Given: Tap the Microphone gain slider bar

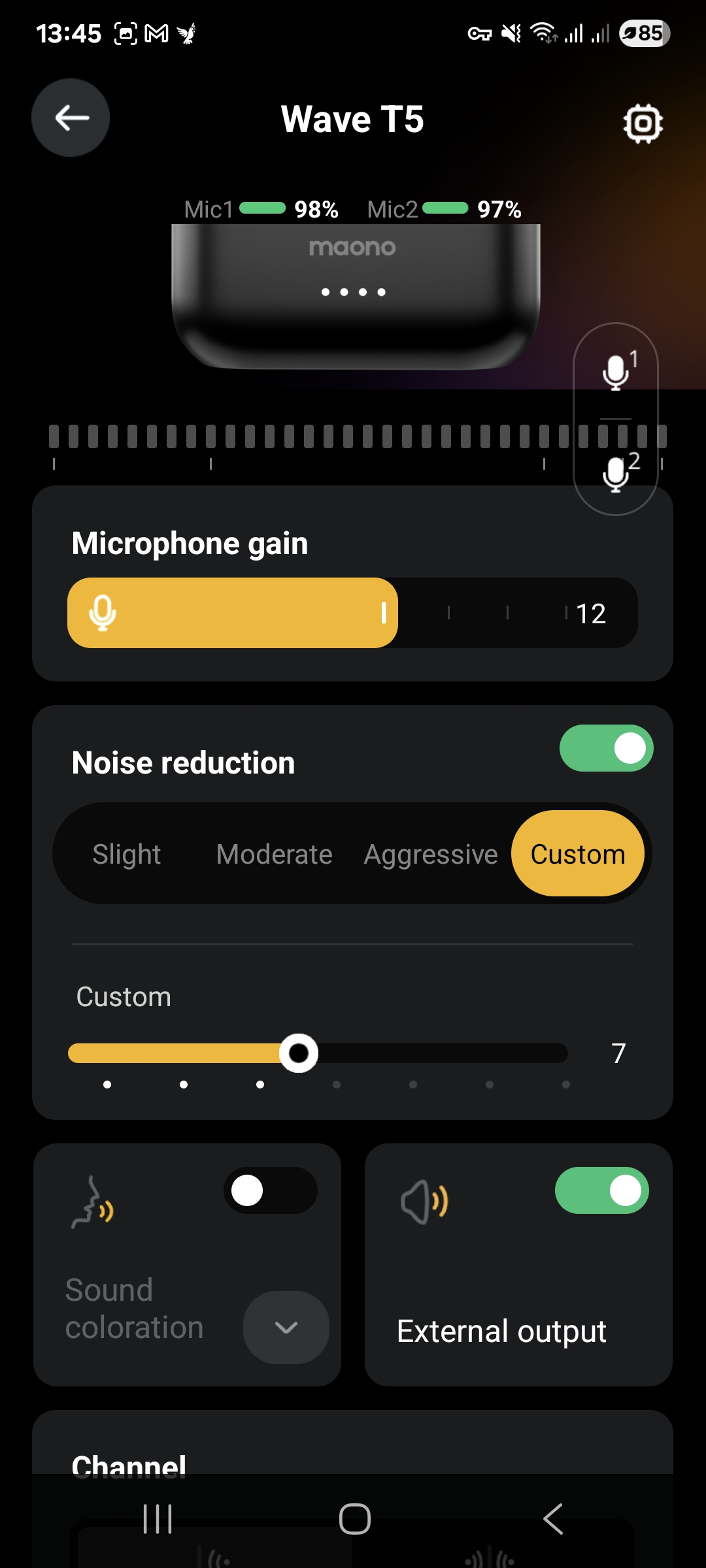Looking at the screenshot, I should 353,613.
